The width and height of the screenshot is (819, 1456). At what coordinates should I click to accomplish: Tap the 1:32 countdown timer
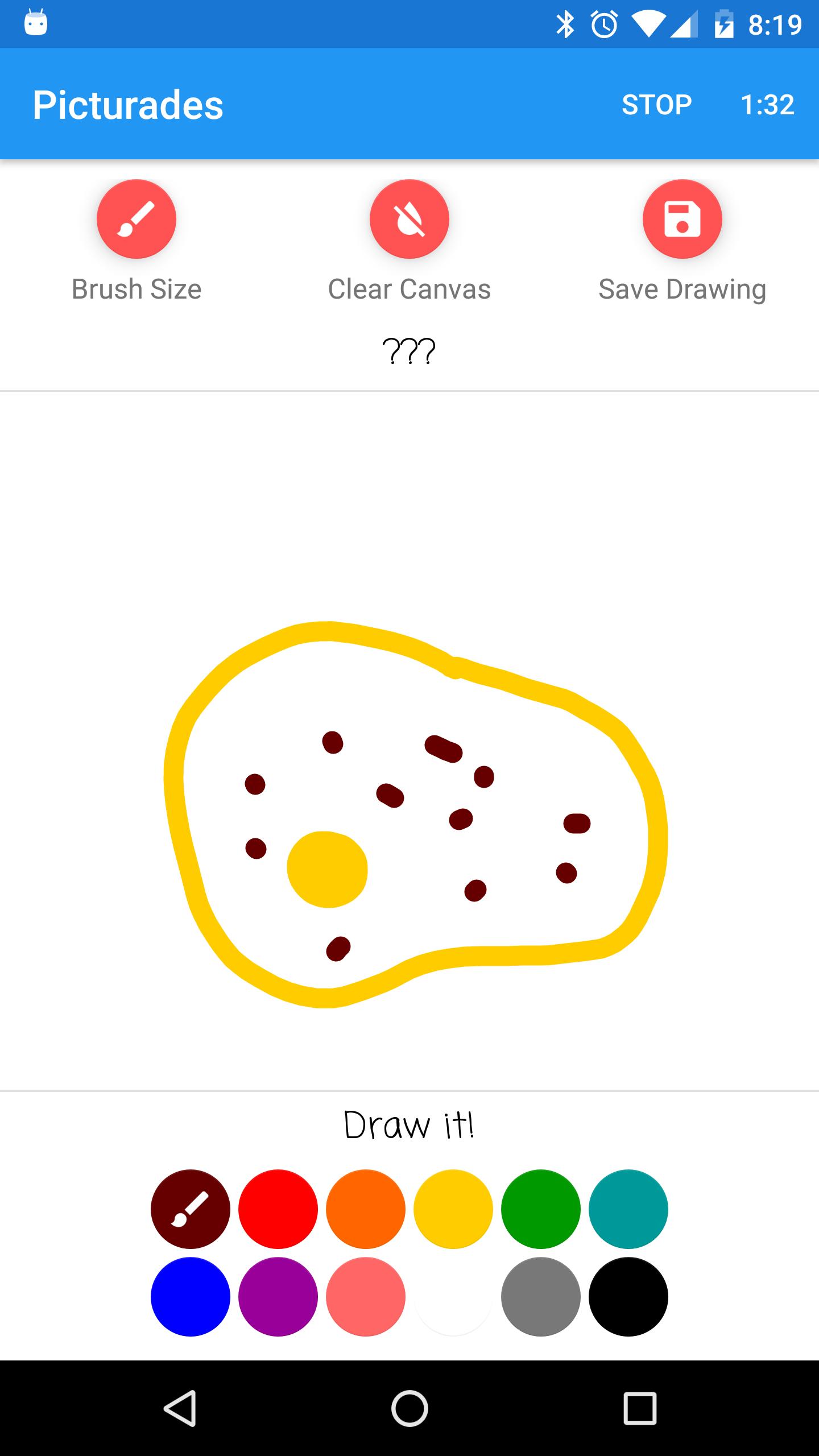click(769, 104)
